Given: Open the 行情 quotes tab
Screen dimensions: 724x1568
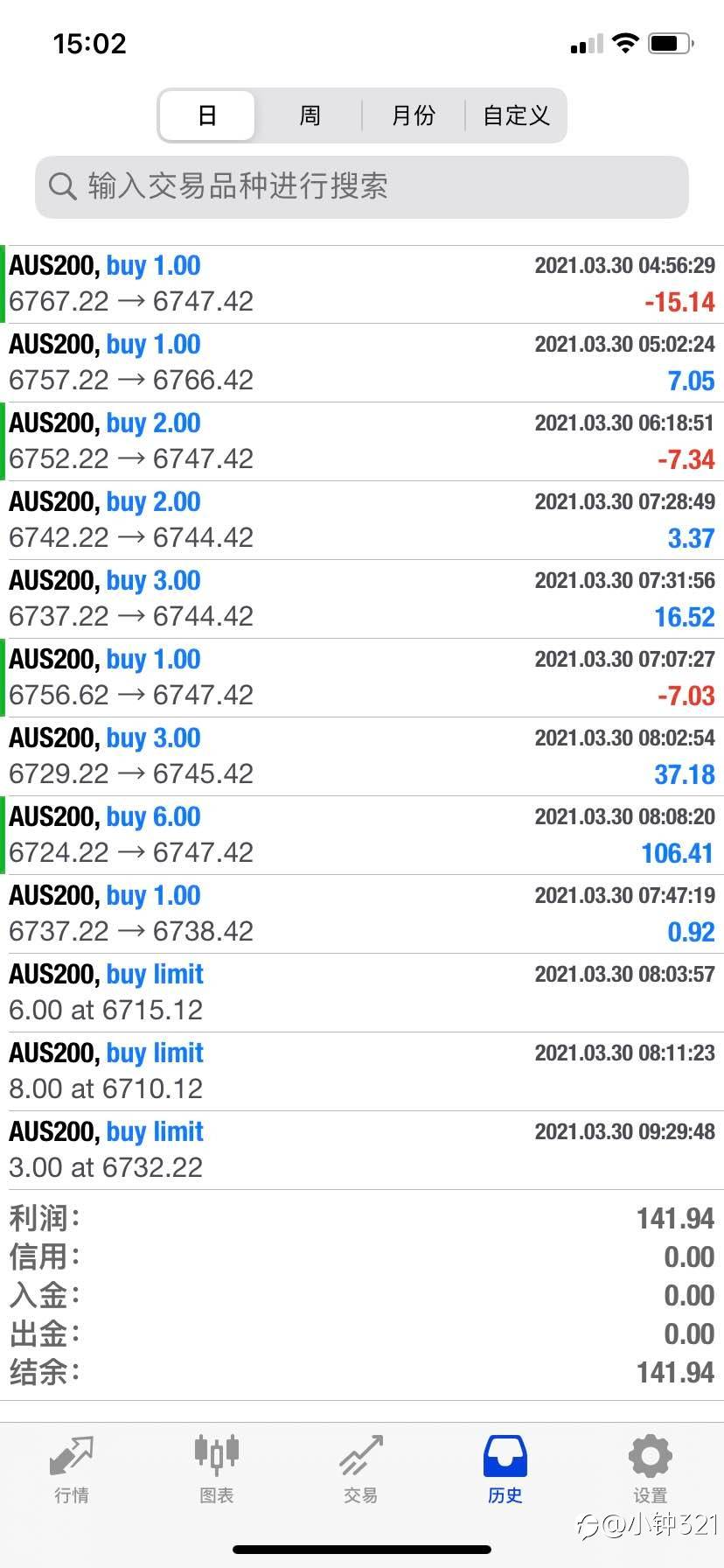Looking at the screenshot, I should 72,1470.
